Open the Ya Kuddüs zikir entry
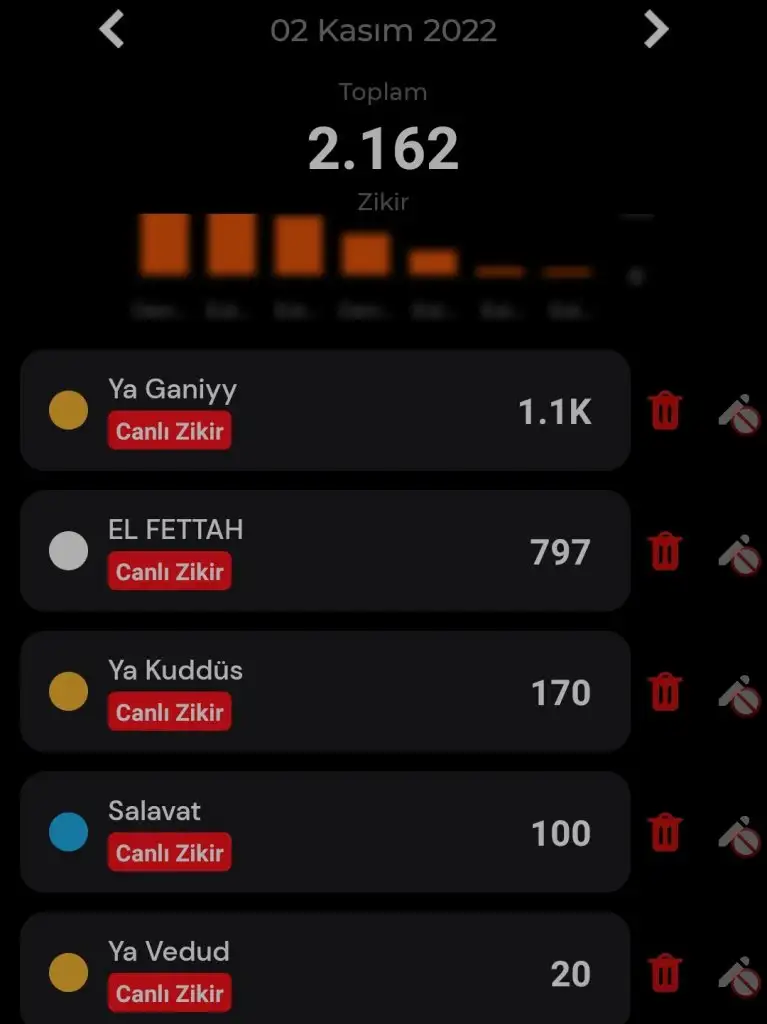Screen dimensions: 767x1024 pos(325,692)
